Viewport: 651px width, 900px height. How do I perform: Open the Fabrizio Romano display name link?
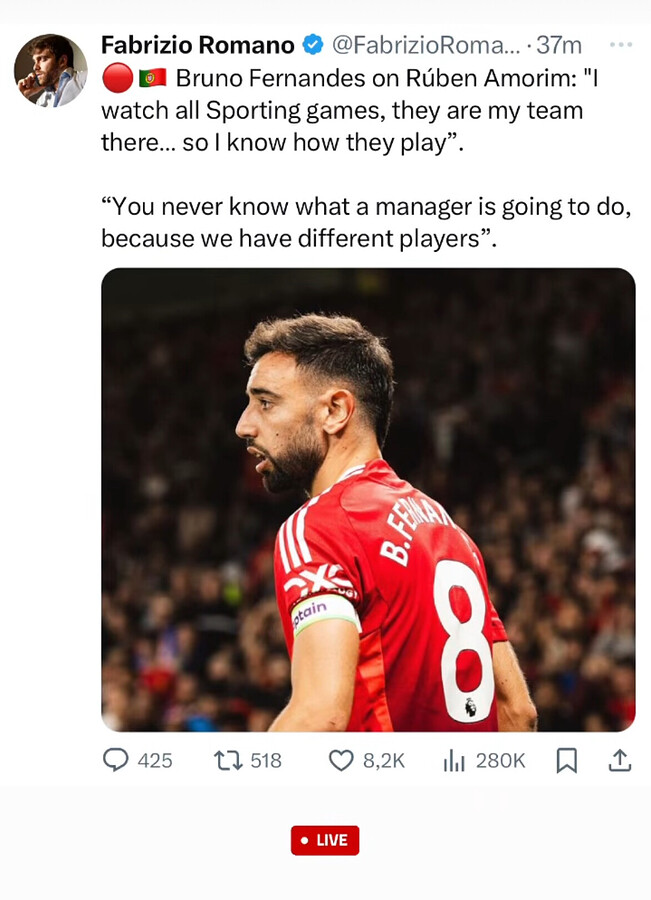[197, 45]
